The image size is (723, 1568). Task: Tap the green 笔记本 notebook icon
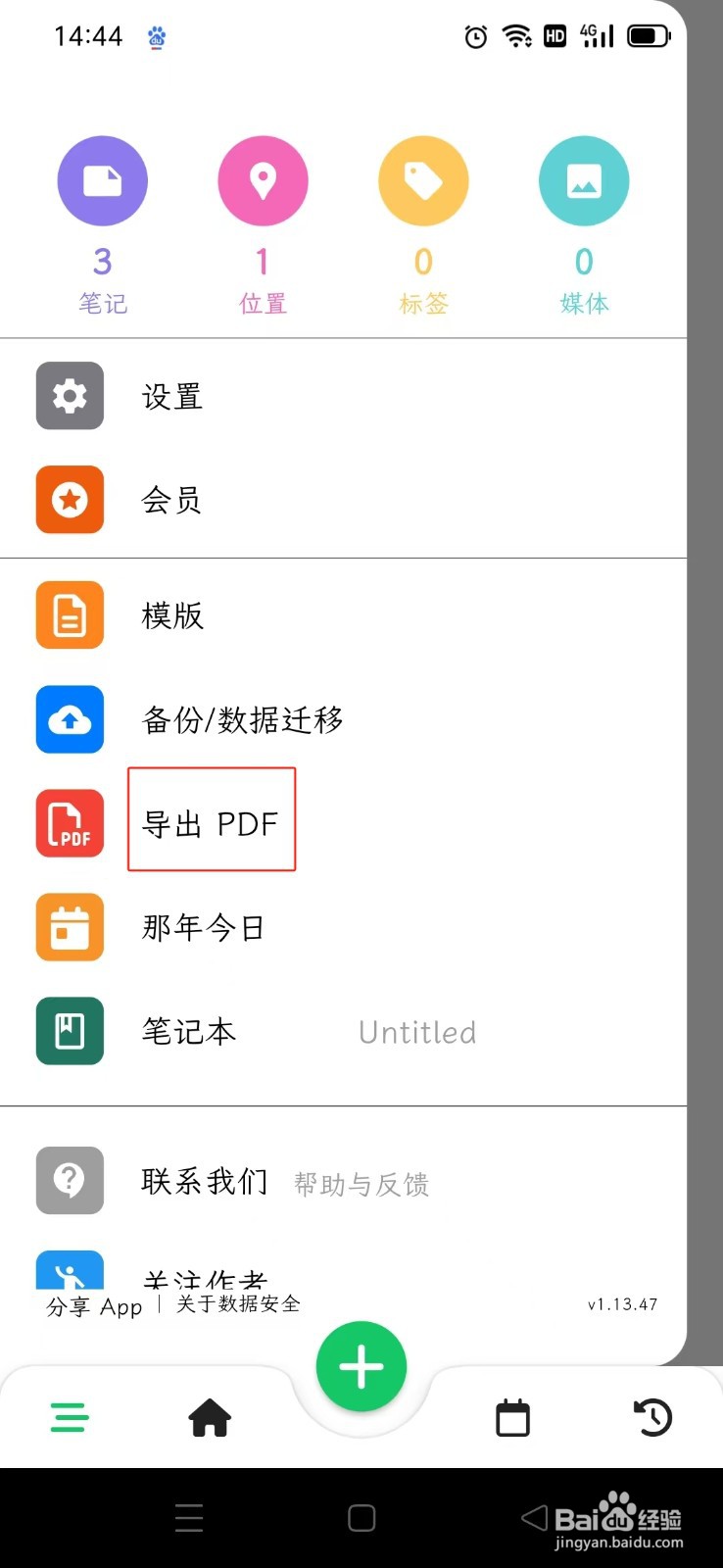click(69, 1031)
